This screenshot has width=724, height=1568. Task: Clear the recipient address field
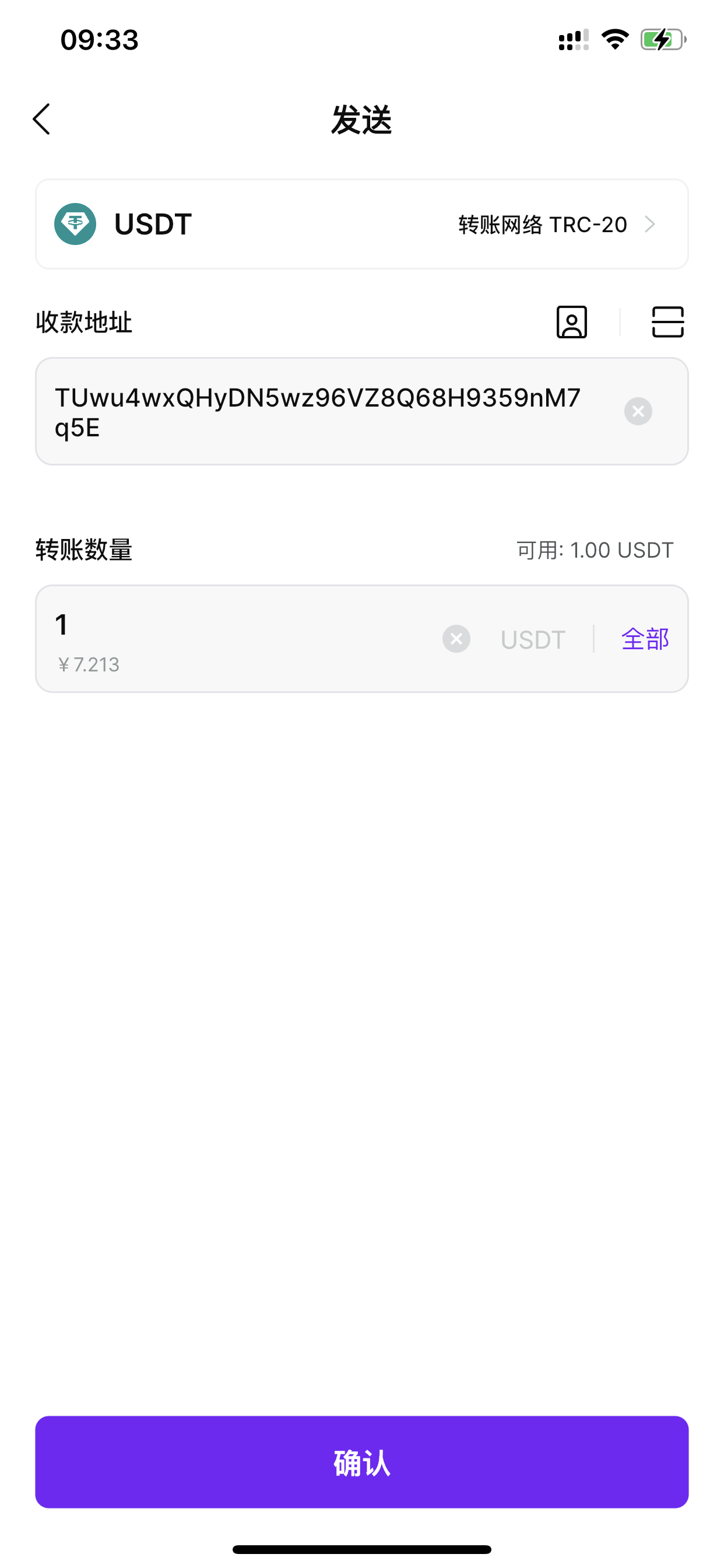(x=638, y=411)
